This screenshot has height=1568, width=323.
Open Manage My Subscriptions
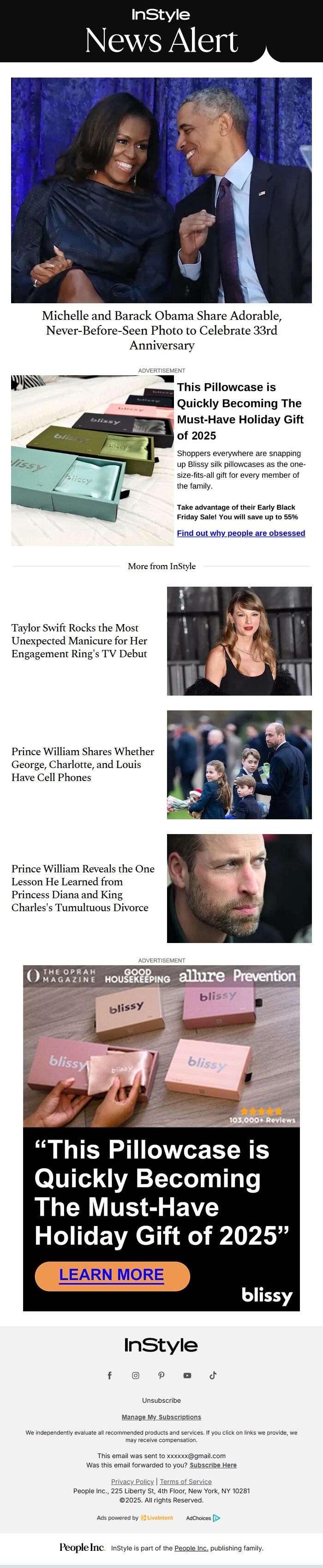(161, 1417)
